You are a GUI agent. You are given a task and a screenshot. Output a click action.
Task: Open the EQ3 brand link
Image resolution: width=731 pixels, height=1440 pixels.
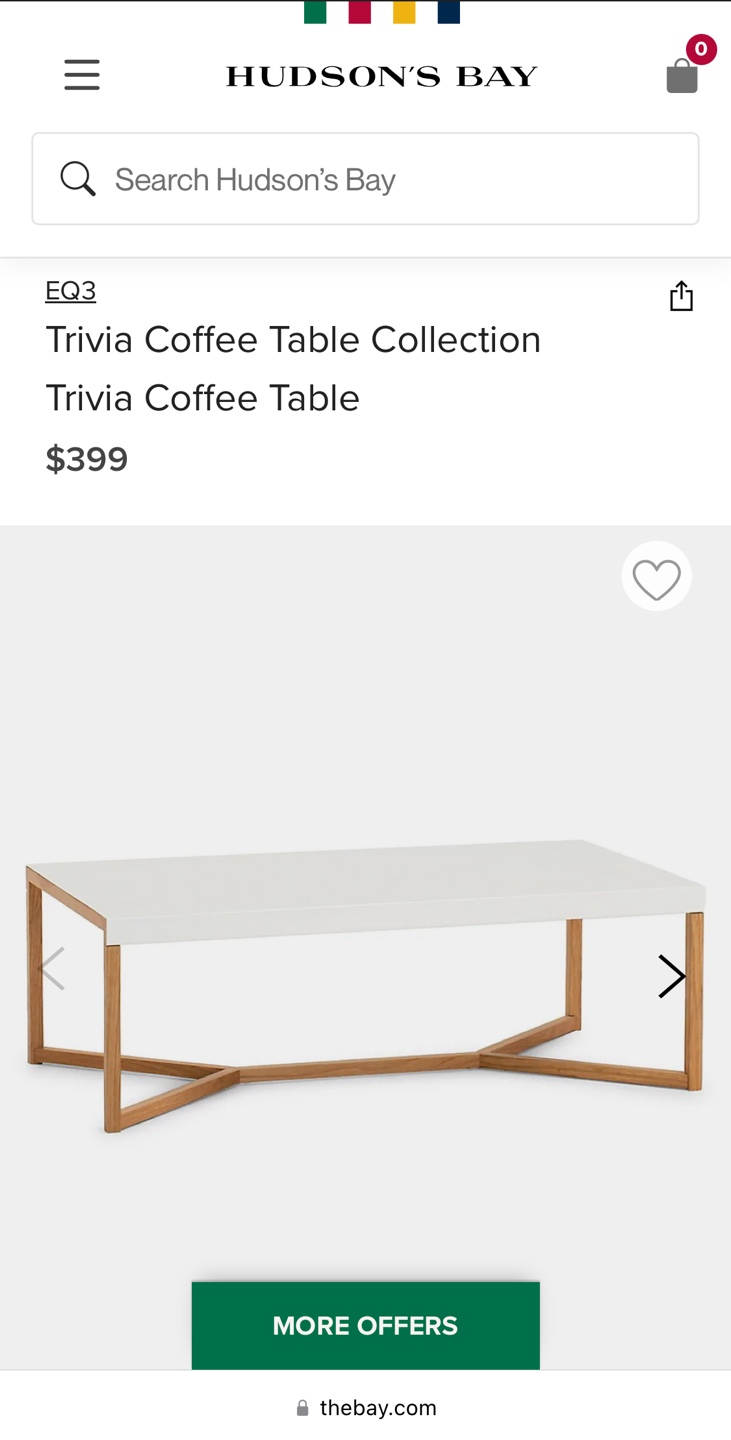click(71, 291)
